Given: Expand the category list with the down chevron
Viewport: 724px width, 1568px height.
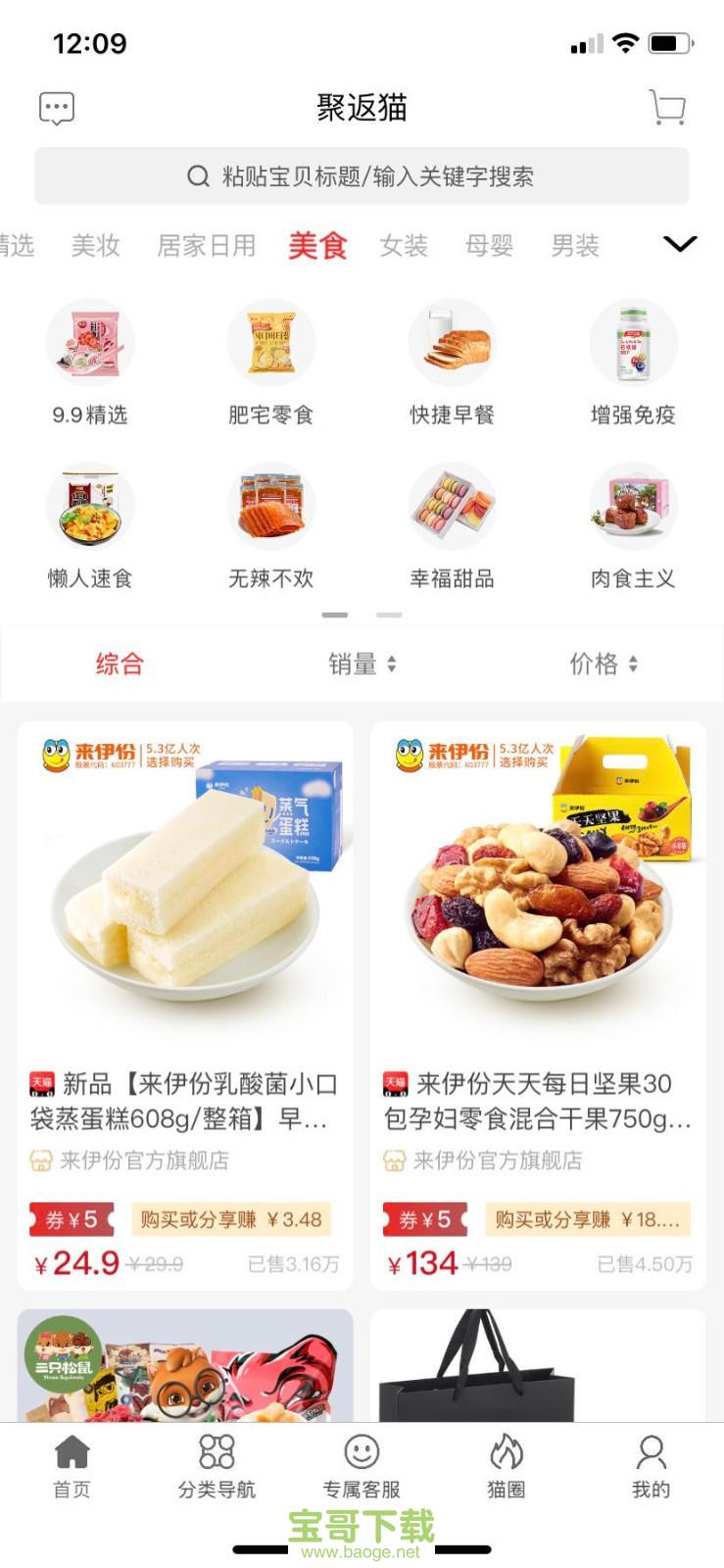Looking at the screenshot, I should [x=679, y=245].
